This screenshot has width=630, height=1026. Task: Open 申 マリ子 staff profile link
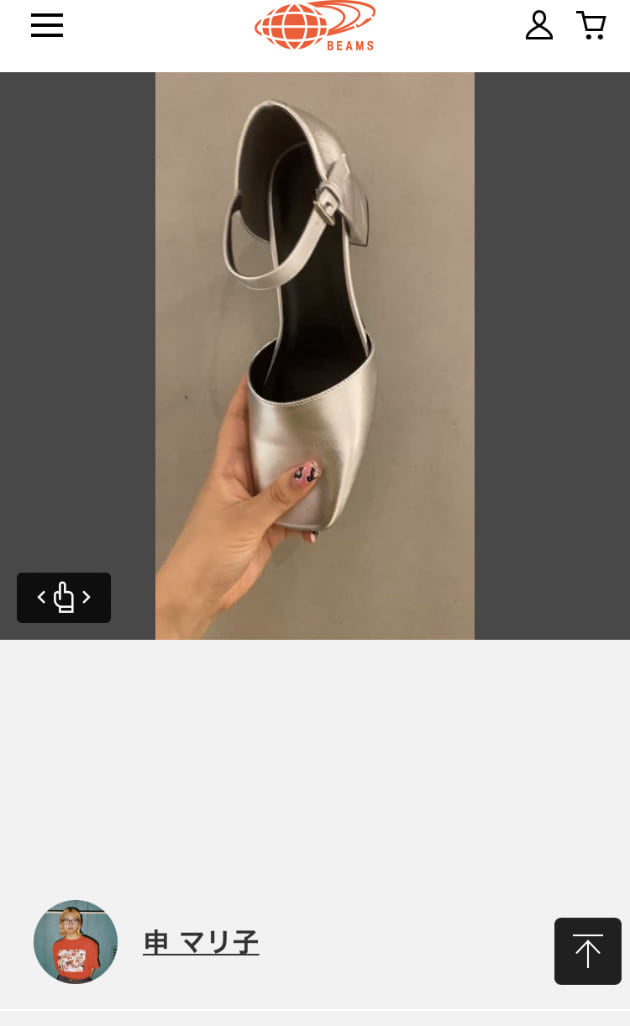pos(201,942)
